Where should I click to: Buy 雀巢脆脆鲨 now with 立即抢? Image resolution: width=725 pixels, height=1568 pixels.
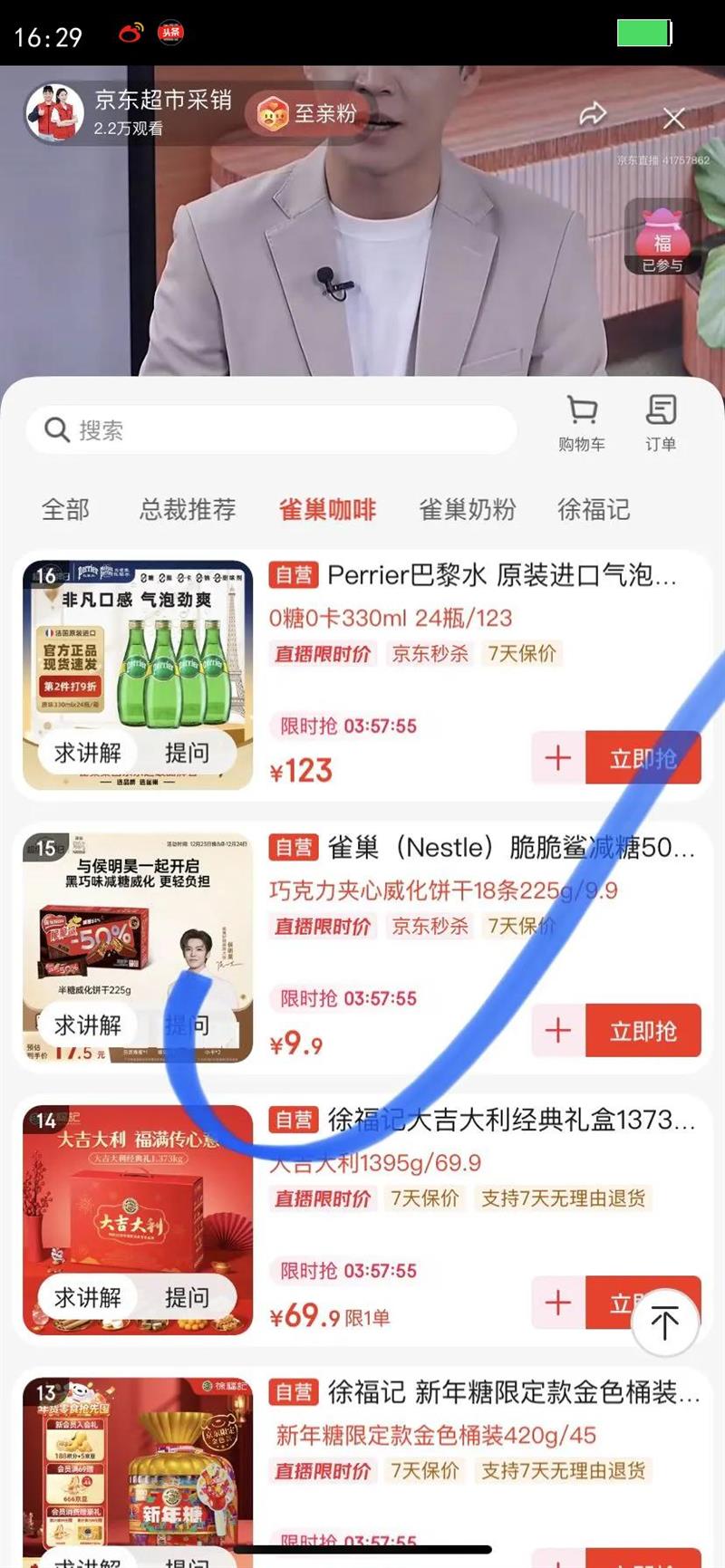(x=643, y=1030)
